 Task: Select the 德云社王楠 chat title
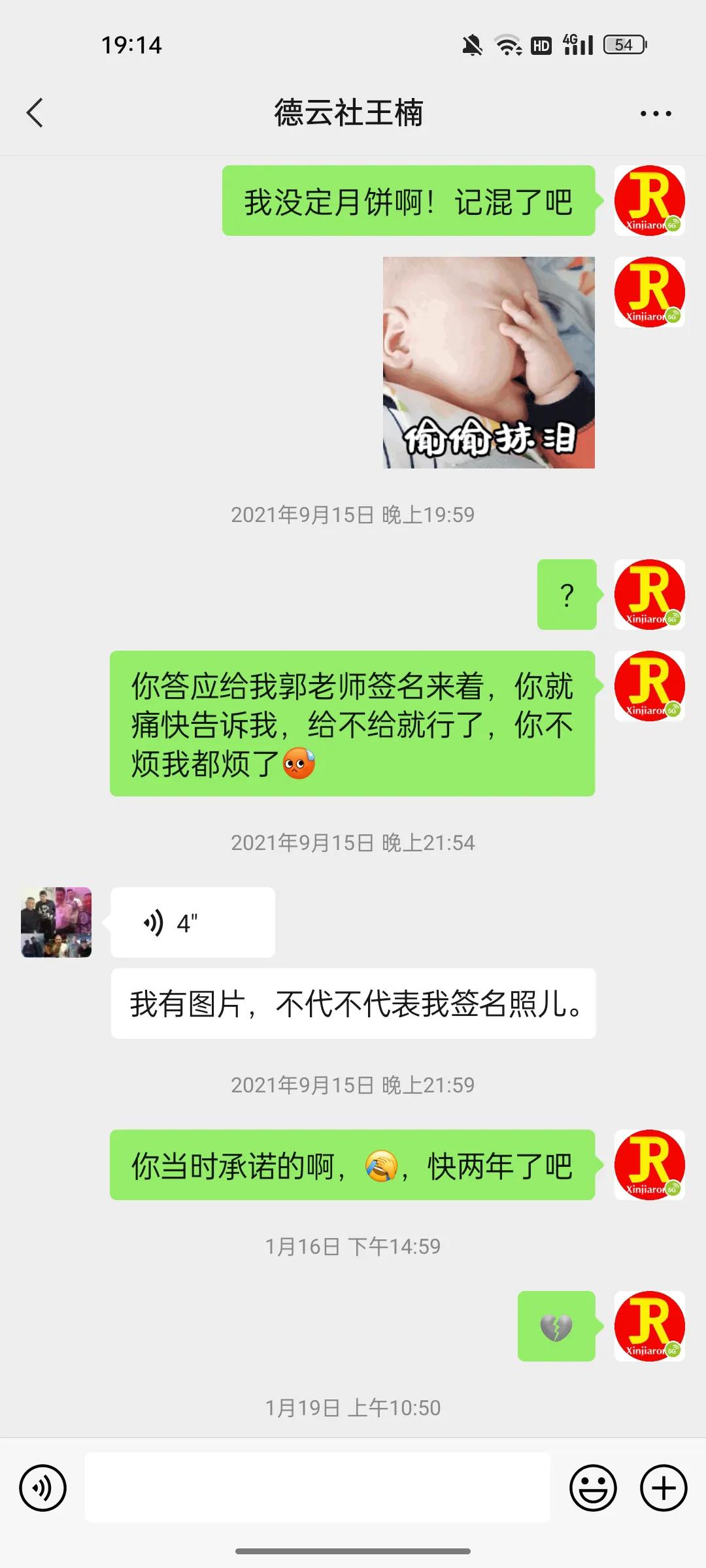click(352, 112)
